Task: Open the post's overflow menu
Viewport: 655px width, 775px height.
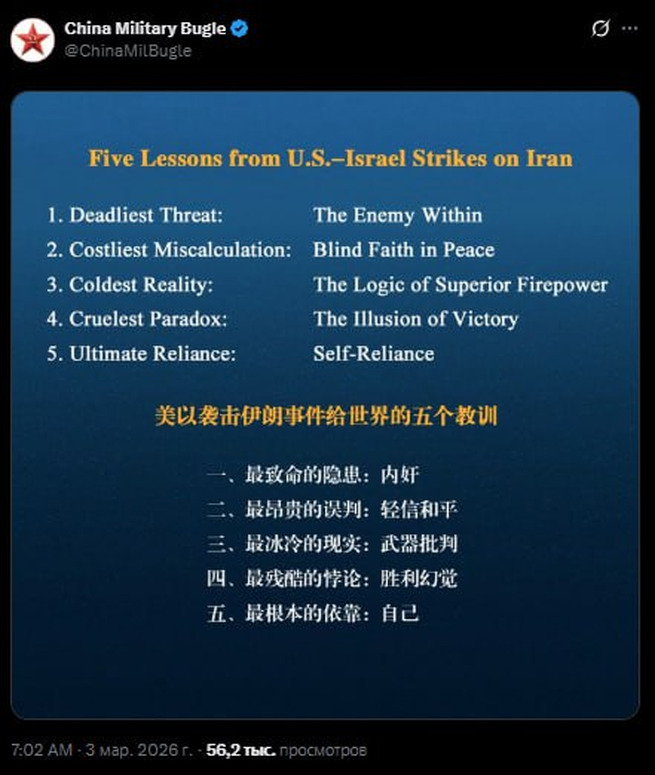Action: (629, 29)
